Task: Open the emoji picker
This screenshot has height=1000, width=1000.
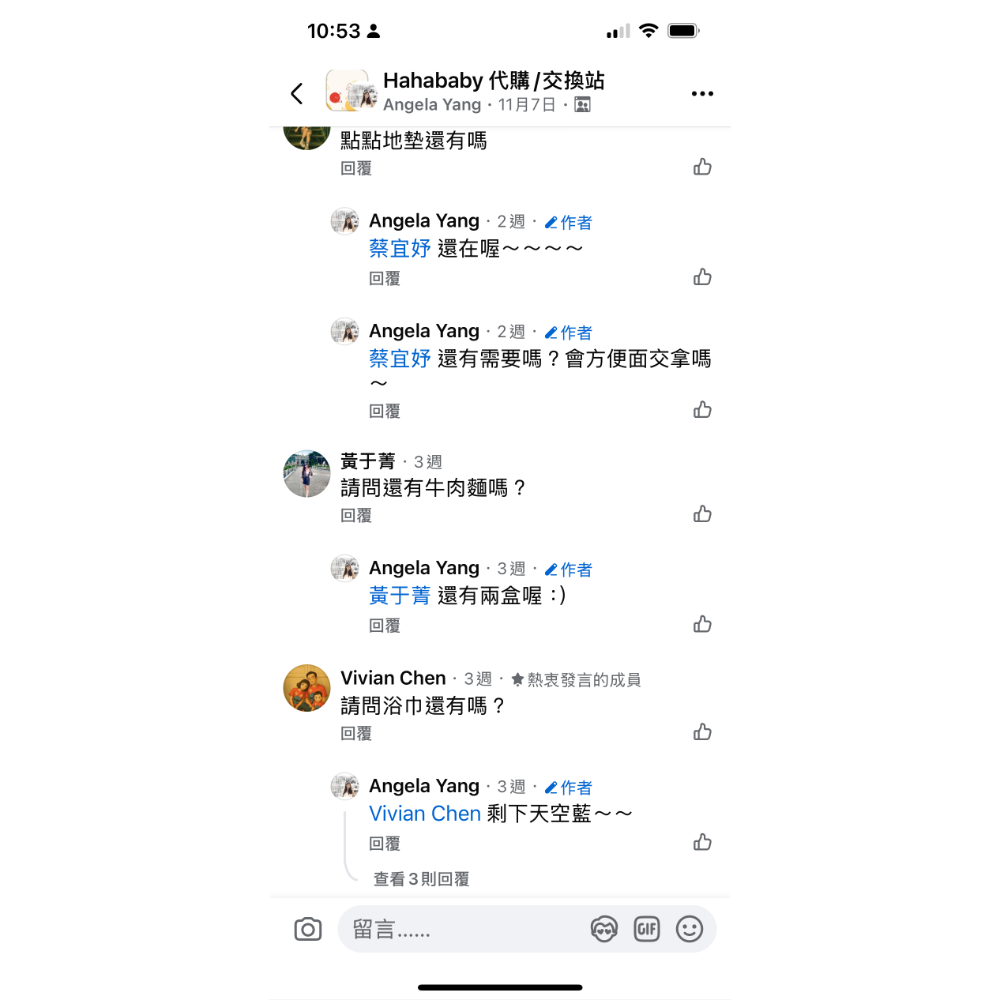Action: point(690,929)
